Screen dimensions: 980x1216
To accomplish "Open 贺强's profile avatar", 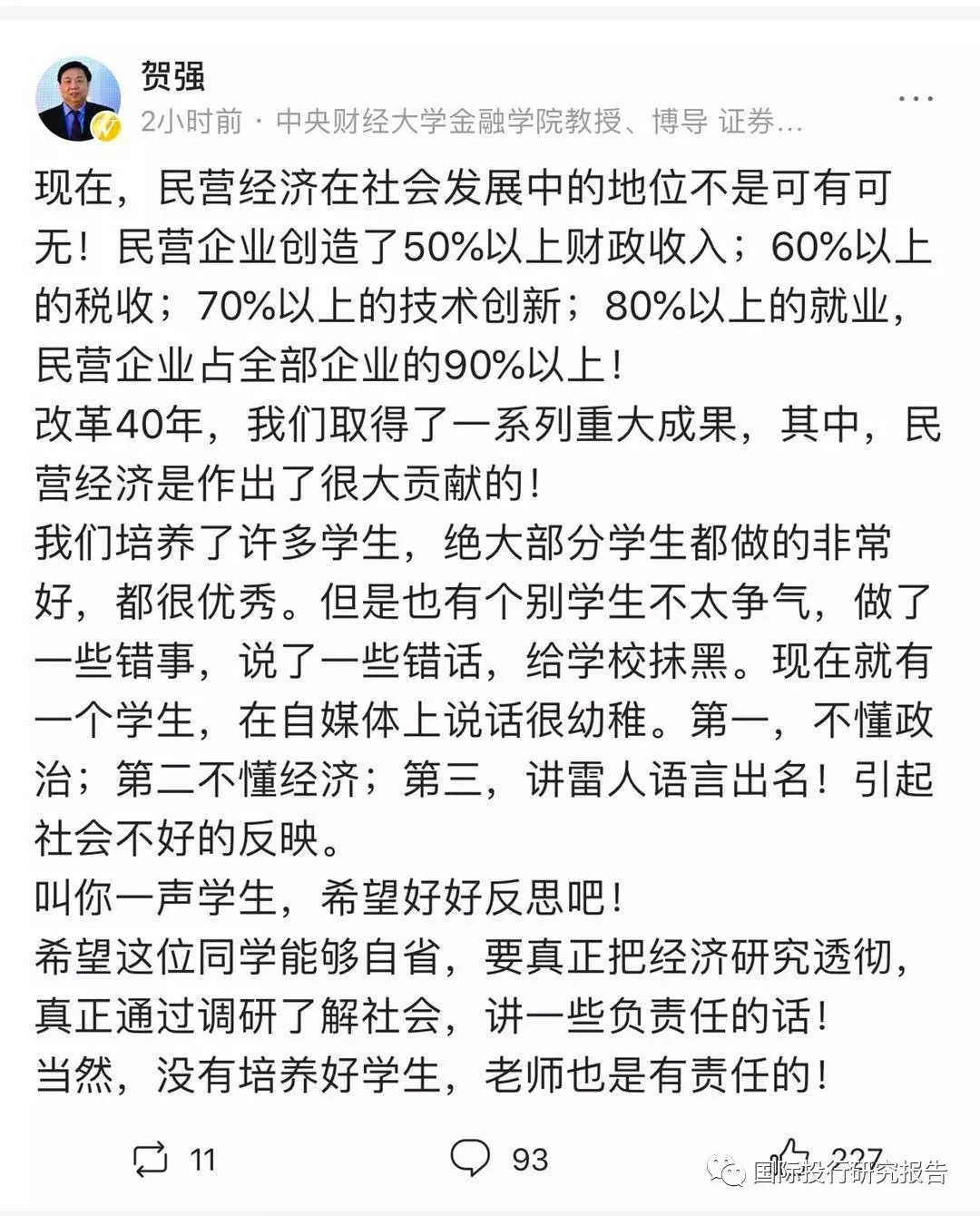I will click(x=77, y=98).
